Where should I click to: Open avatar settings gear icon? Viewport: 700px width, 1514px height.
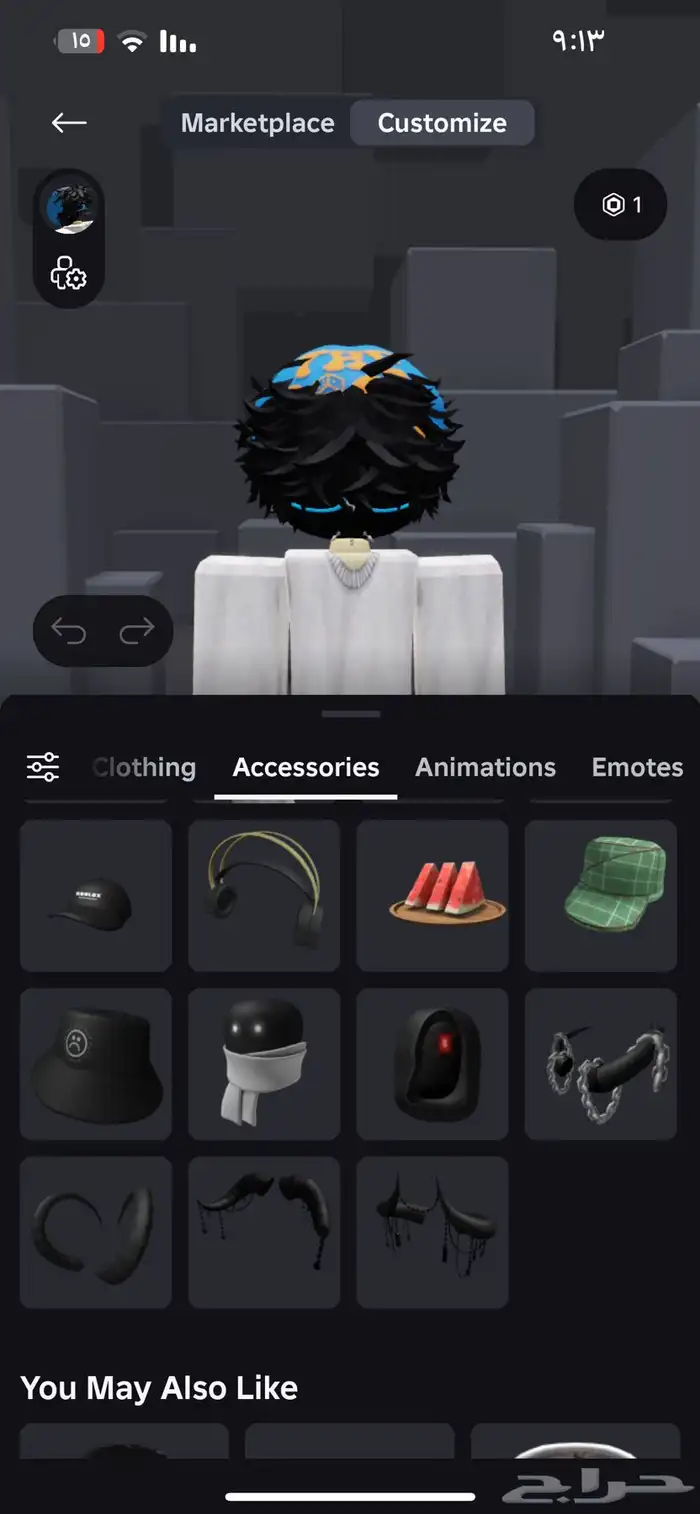tap(69, 273)
